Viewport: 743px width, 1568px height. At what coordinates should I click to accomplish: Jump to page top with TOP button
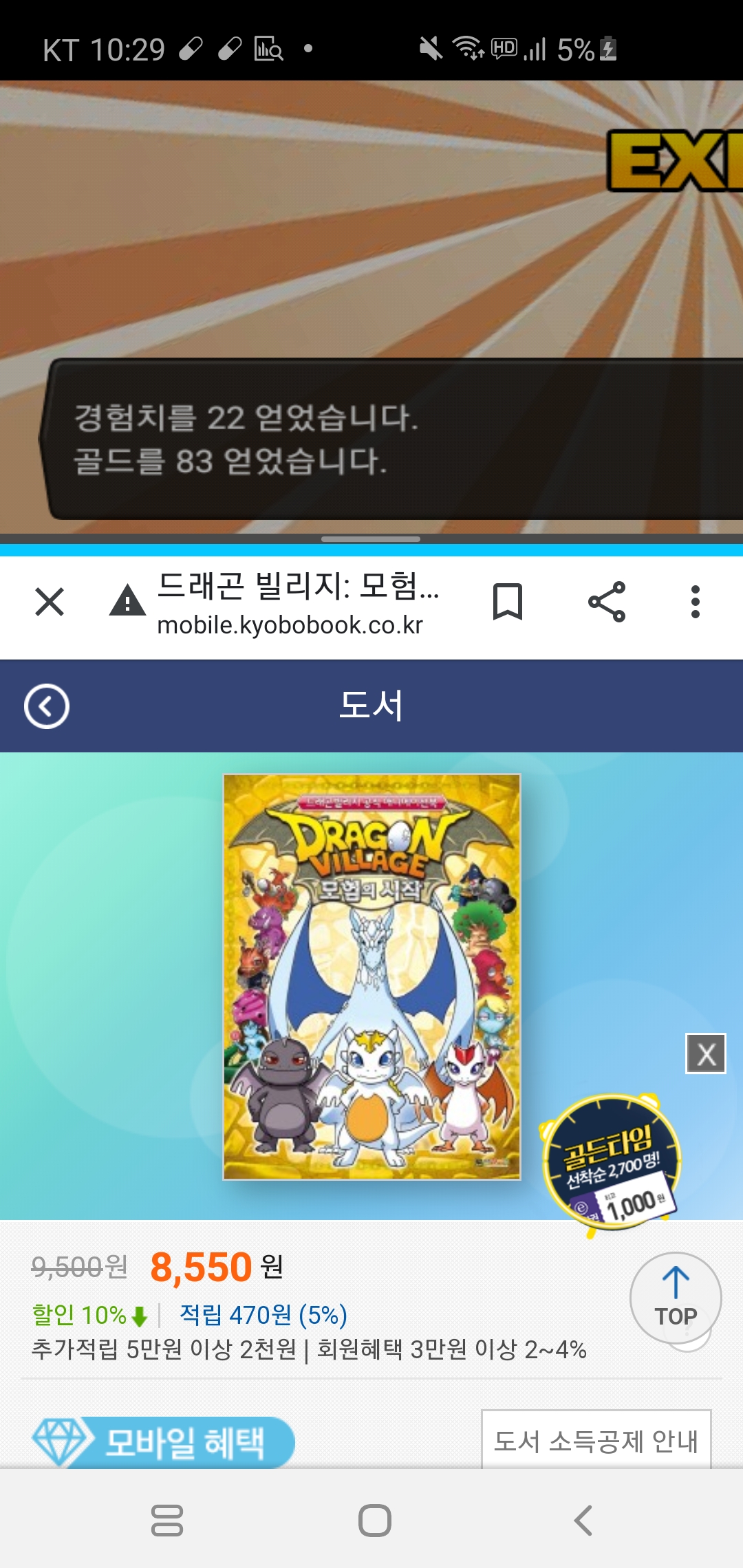pos(676,1297)
